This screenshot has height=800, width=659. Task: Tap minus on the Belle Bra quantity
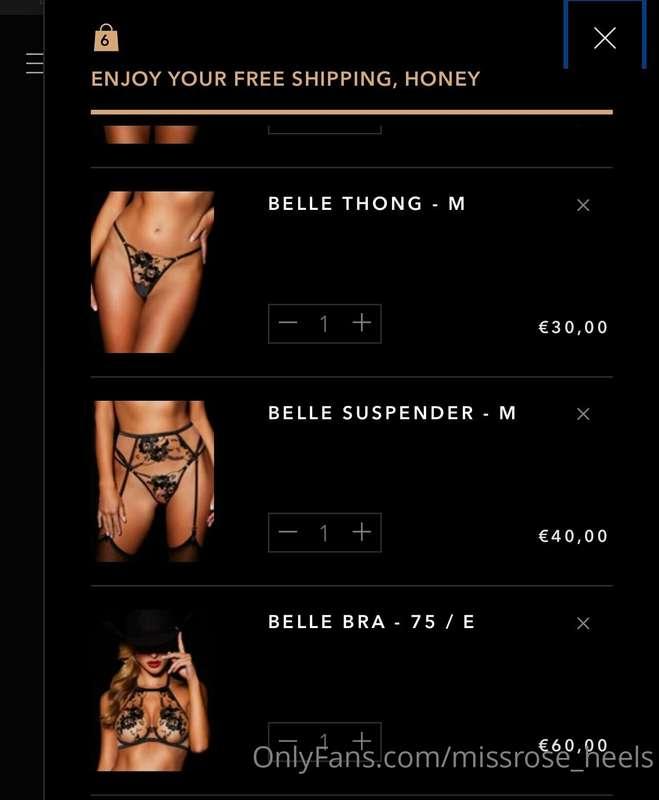coord(288,741)
